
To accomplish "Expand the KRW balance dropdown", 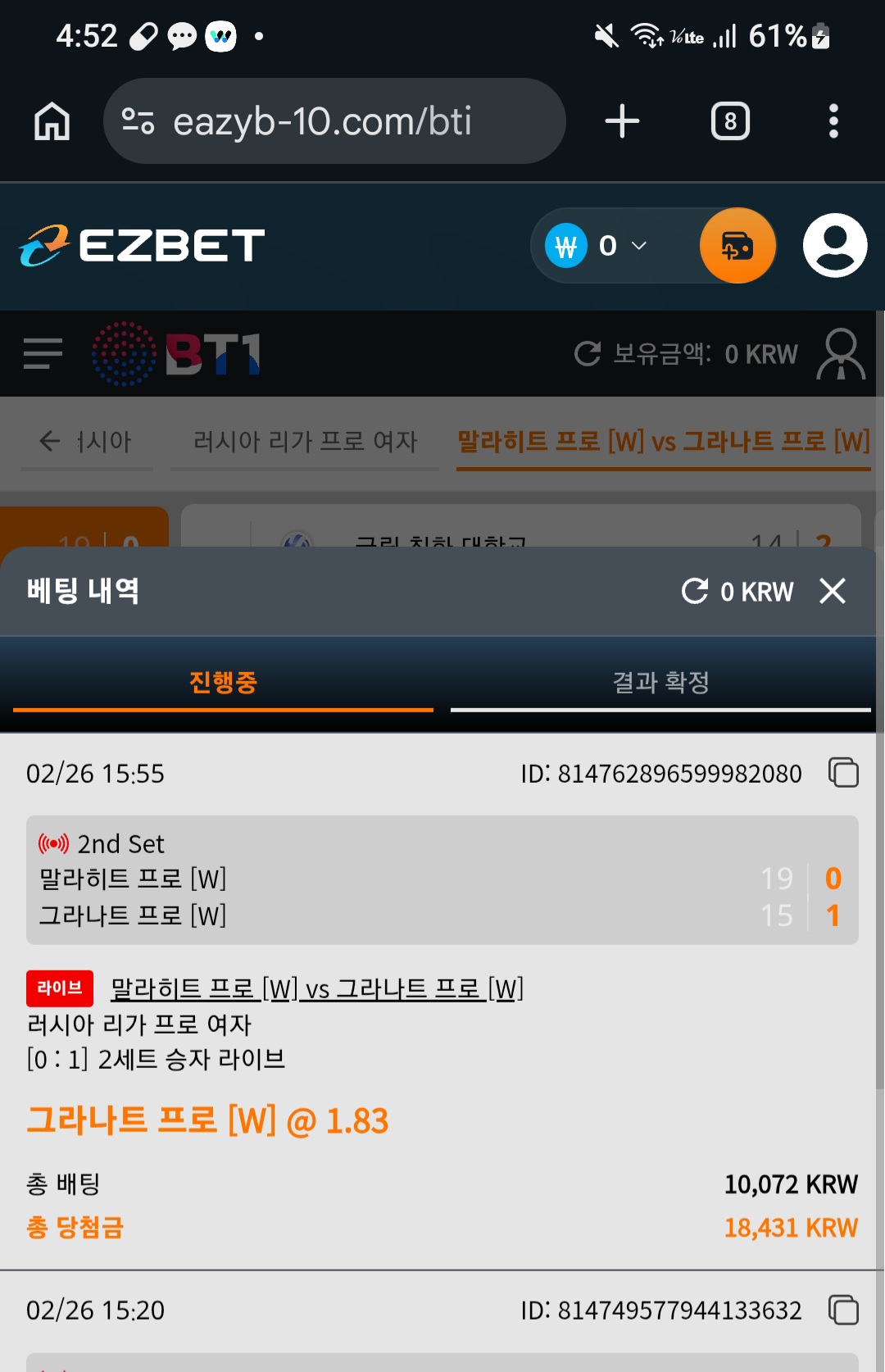I will tap(638, 245).
